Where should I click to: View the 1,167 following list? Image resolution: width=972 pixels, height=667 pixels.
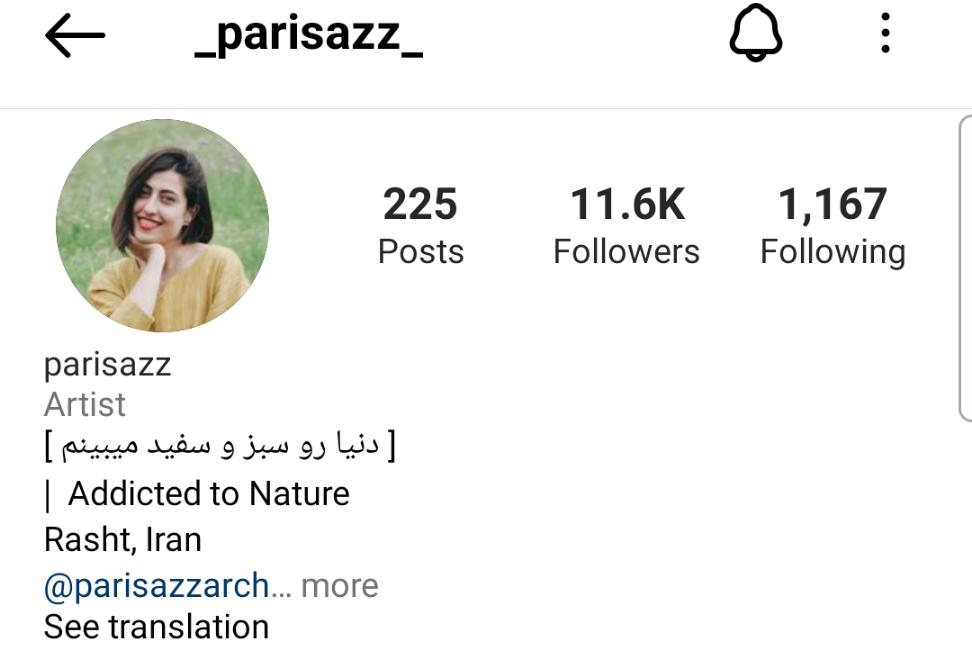(x=832, y=226)
